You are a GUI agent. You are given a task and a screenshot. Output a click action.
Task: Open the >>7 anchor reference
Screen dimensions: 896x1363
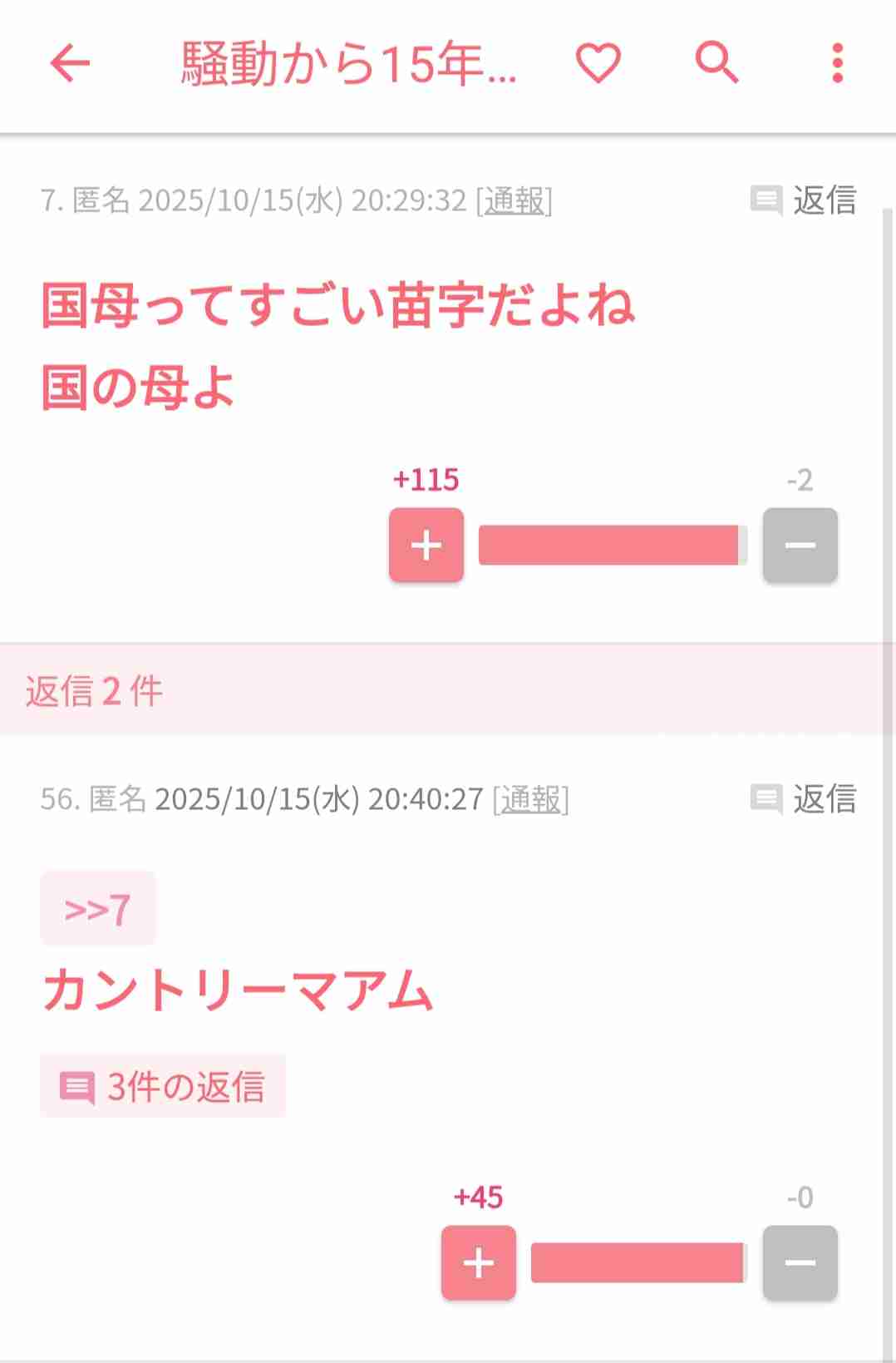tap(98, 909)
